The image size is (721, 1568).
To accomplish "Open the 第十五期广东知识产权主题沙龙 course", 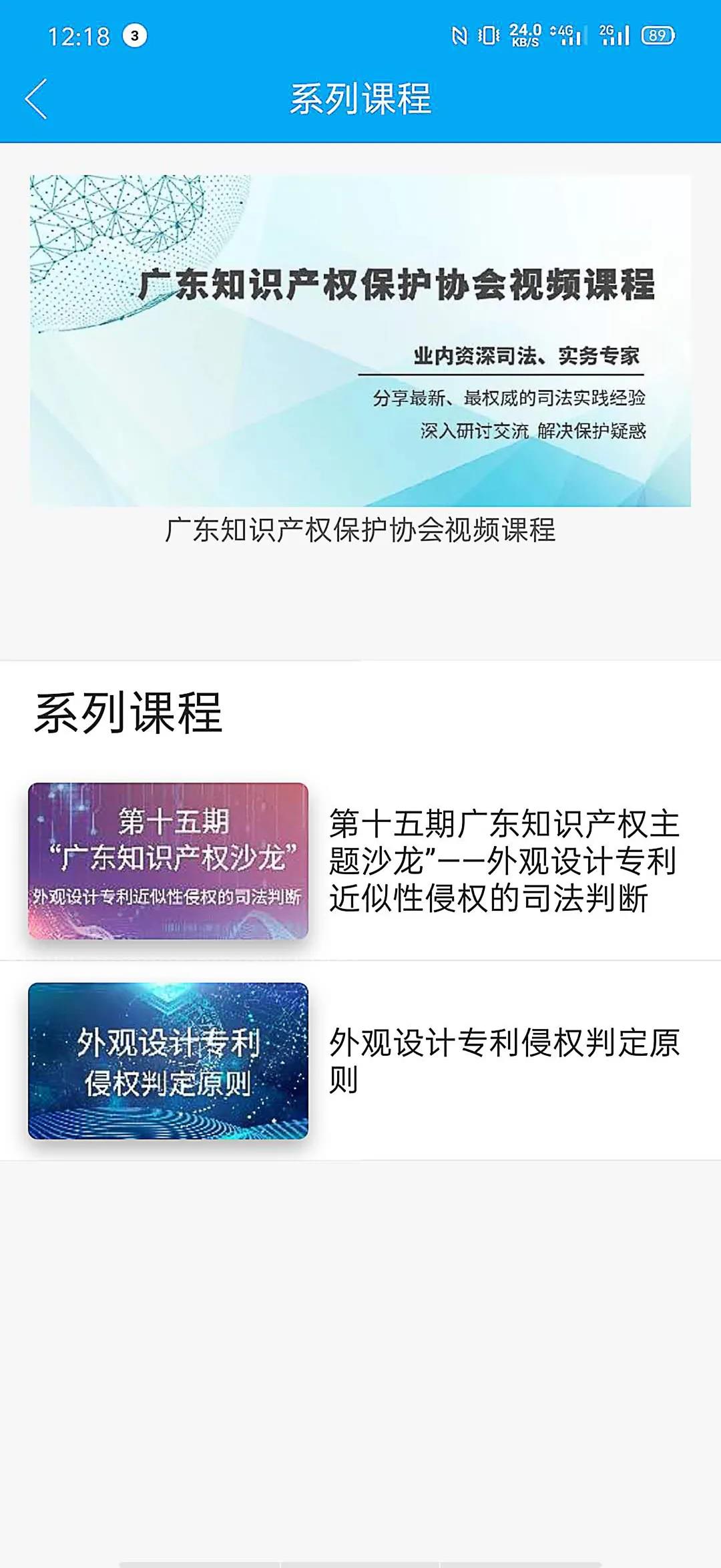I will (x=360, y=861).
